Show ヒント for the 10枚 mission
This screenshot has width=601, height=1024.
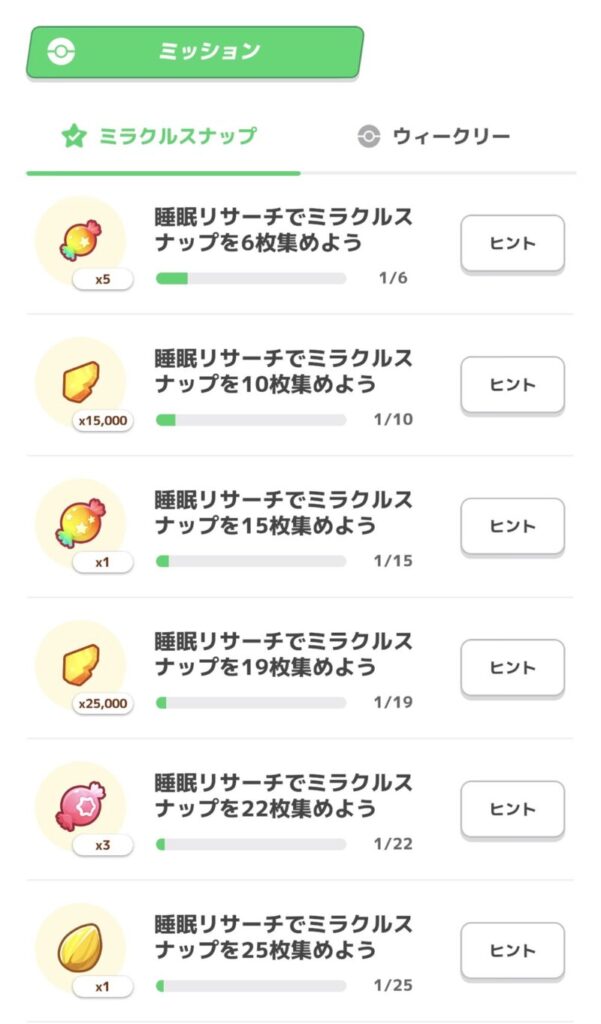click(x=512, y=385)
